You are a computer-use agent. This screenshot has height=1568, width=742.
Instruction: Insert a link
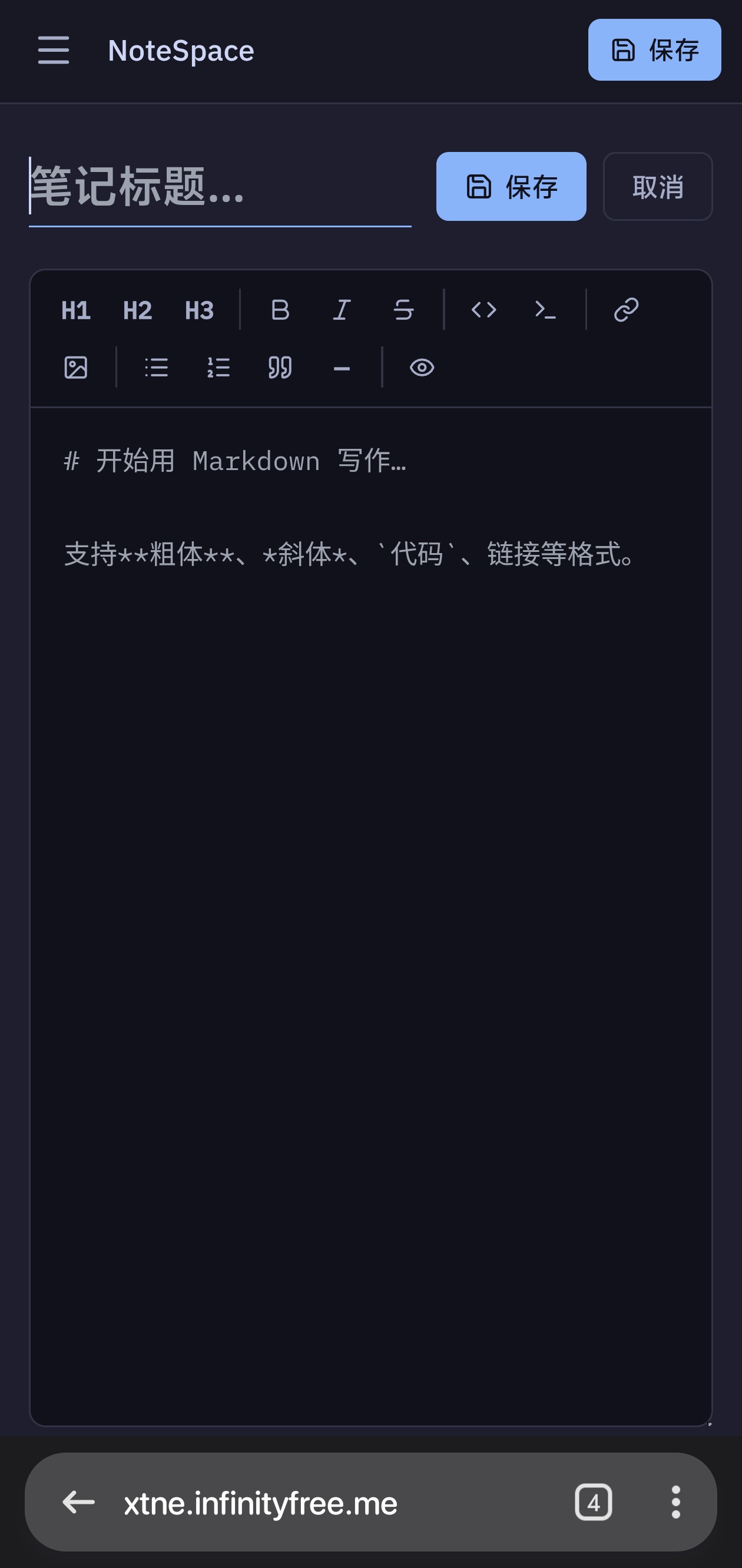tap(626, 310)
